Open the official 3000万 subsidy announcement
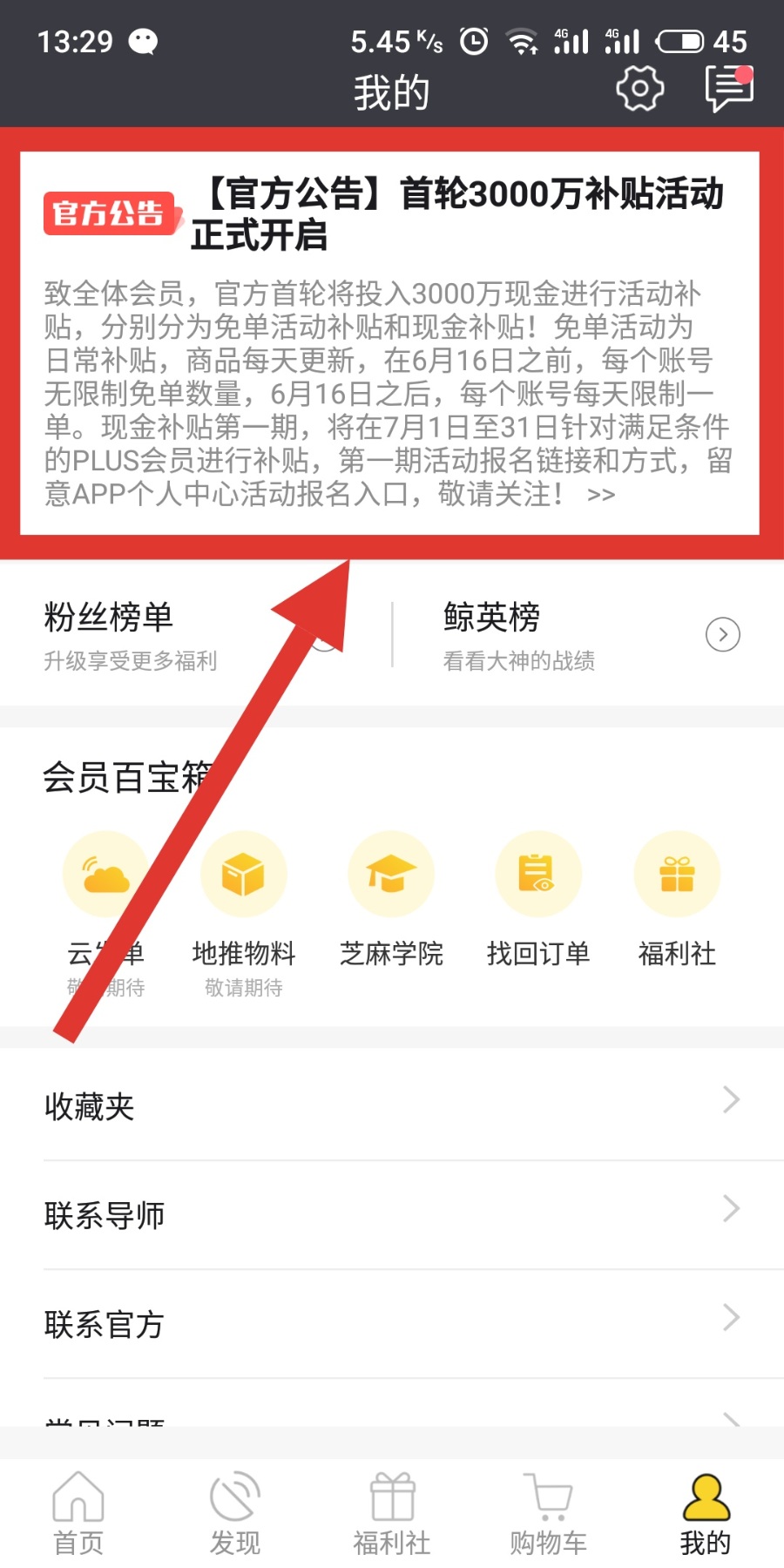The image size is (784, 1568). (x=389, y=342)
